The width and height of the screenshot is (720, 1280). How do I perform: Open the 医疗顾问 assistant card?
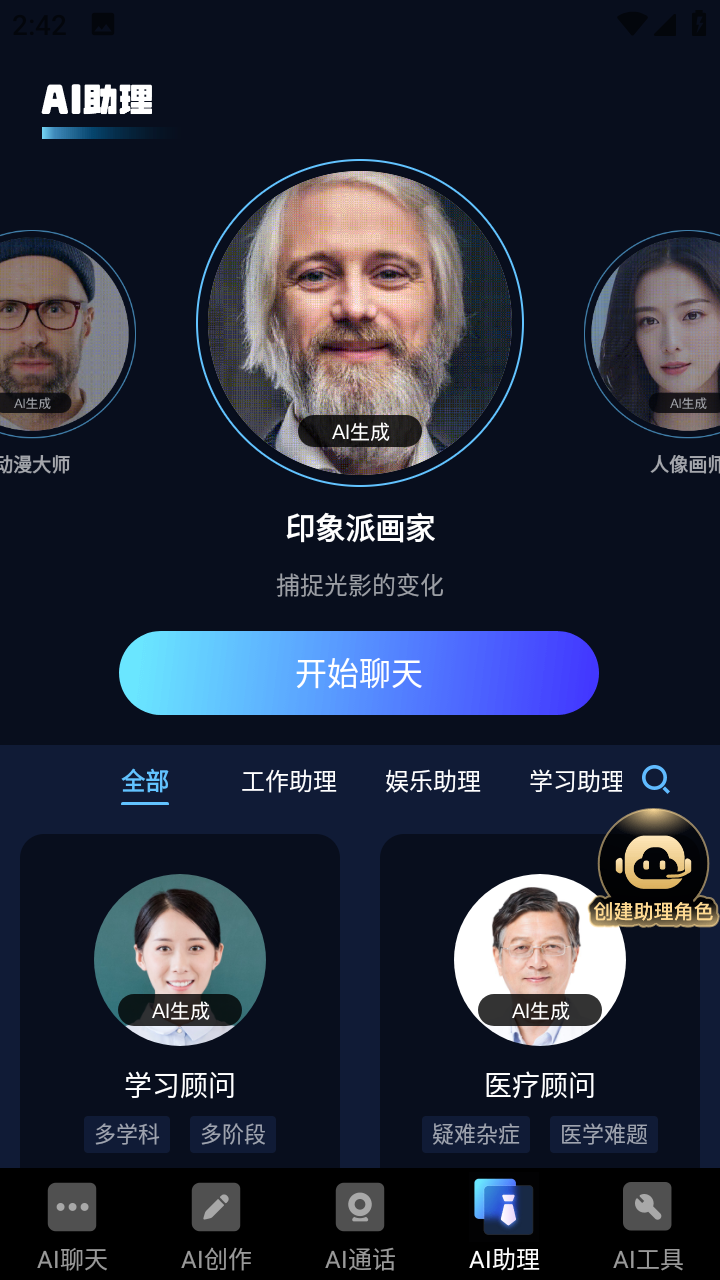(x=540, y=1000)
